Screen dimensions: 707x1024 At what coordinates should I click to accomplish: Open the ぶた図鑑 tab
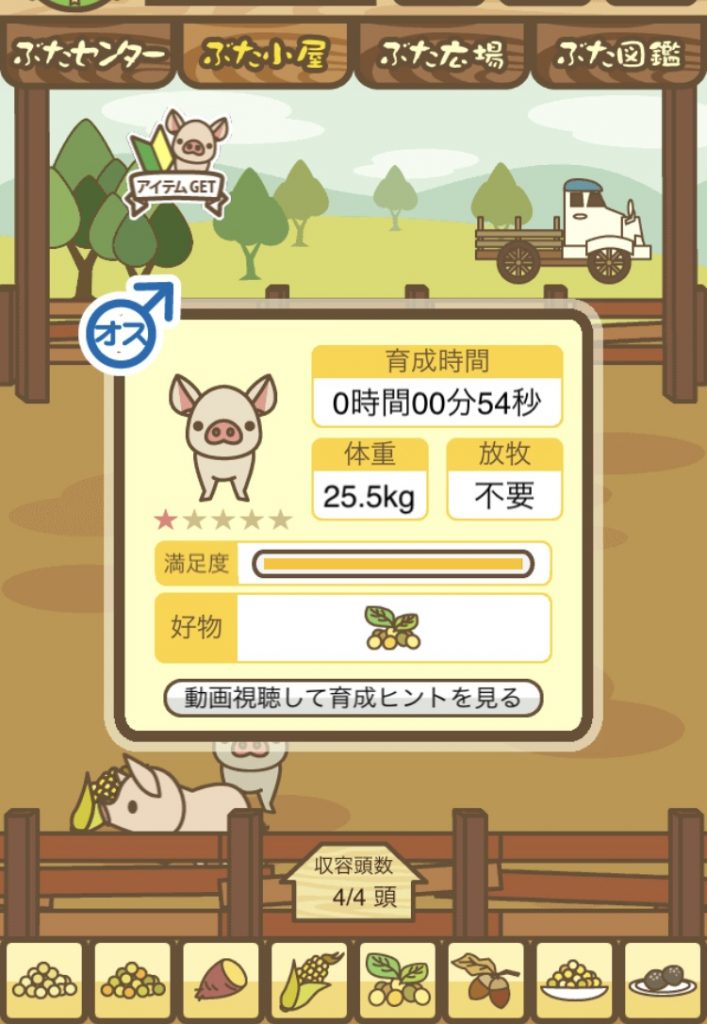click(x=618, y=53)
